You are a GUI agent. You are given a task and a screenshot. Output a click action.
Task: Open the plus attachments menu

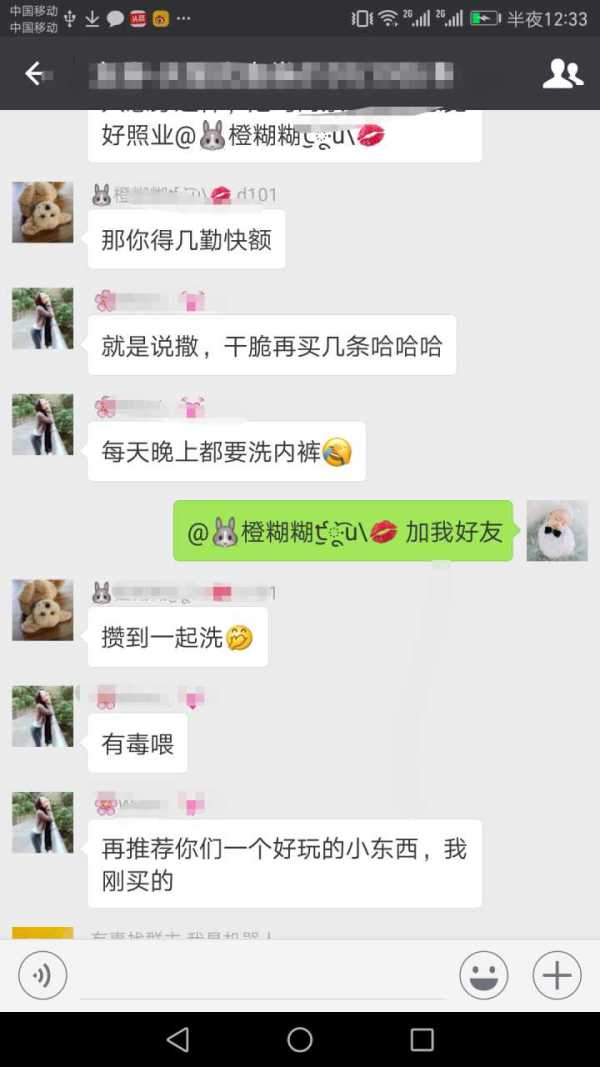(x=556, y=975)
